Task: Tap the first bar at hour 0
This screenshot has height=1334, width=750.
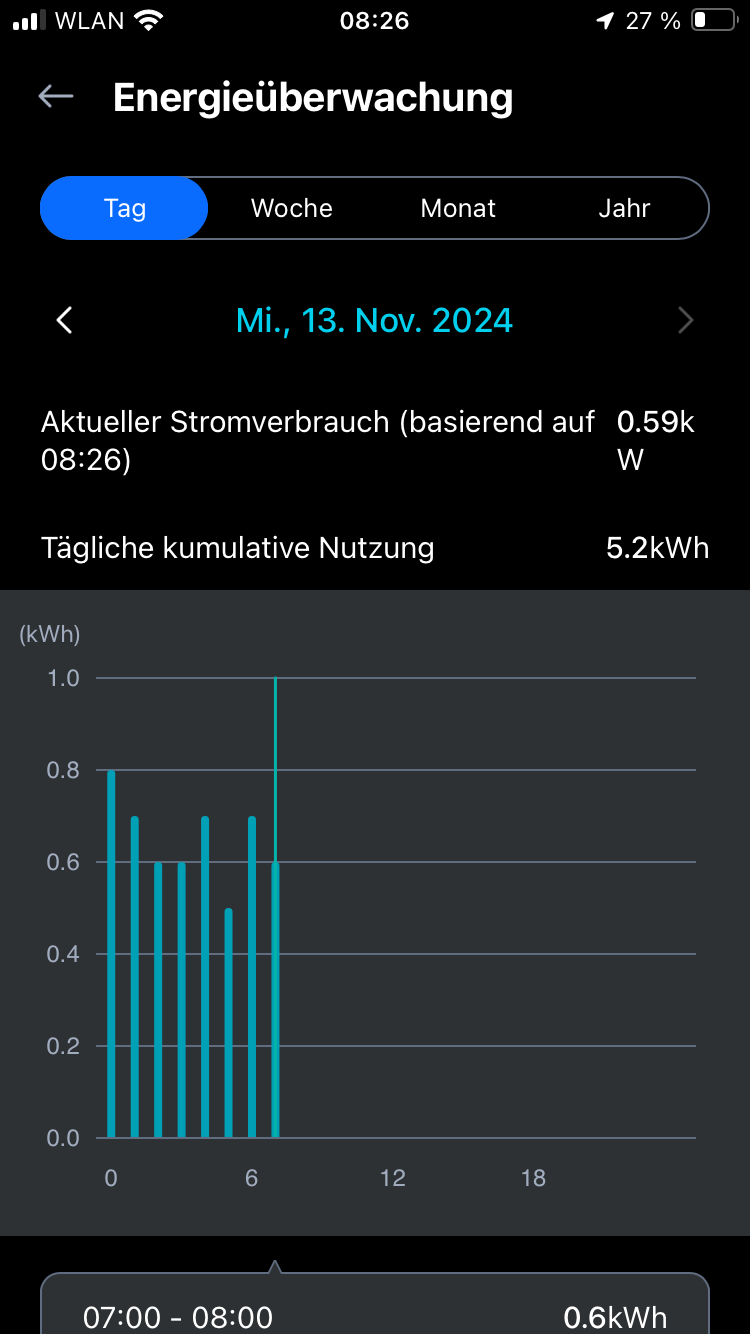Action: [111, 954]
